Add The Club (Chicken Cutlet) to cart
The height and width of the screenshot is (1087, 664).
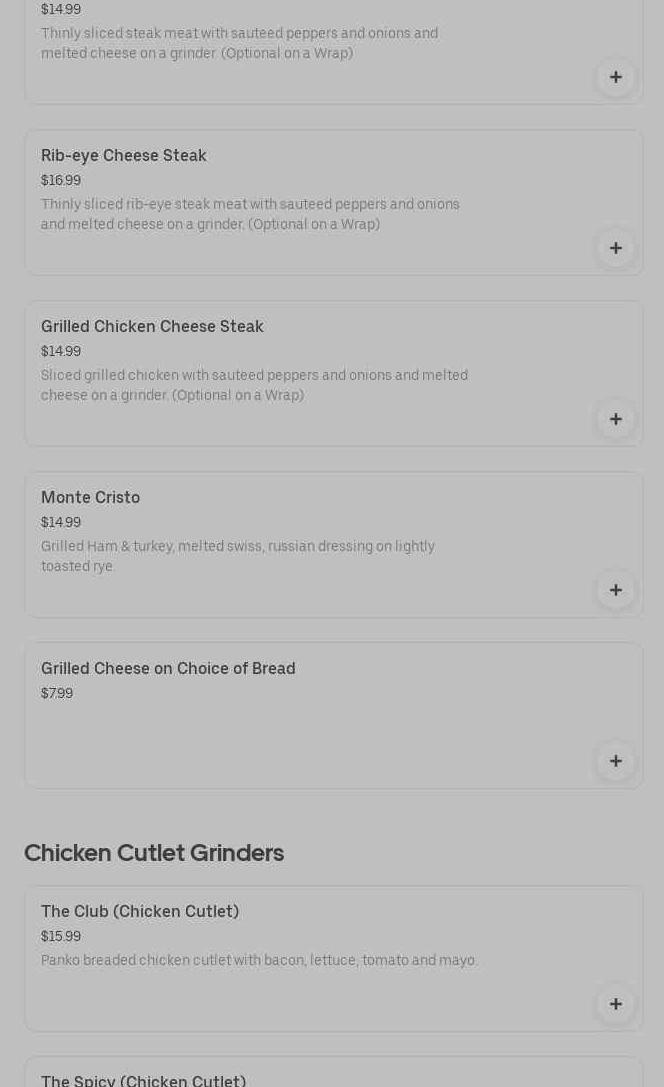(616, 1004)
